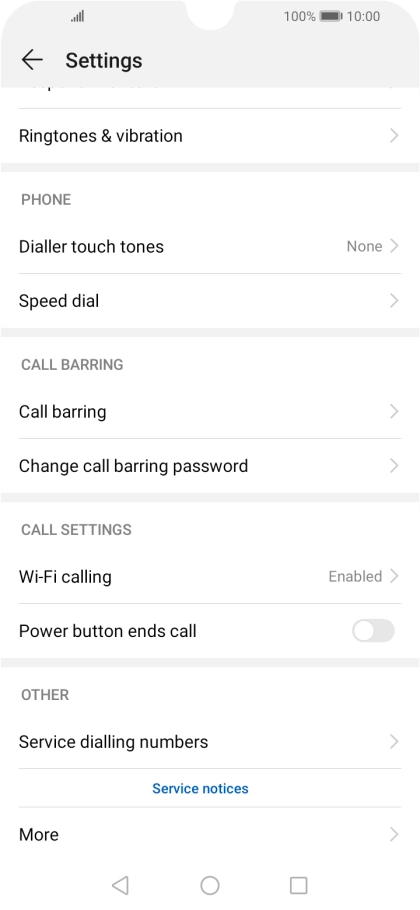Tap the system home button
The height and width of the screenshot is (910, 420).
pos(210,885)
